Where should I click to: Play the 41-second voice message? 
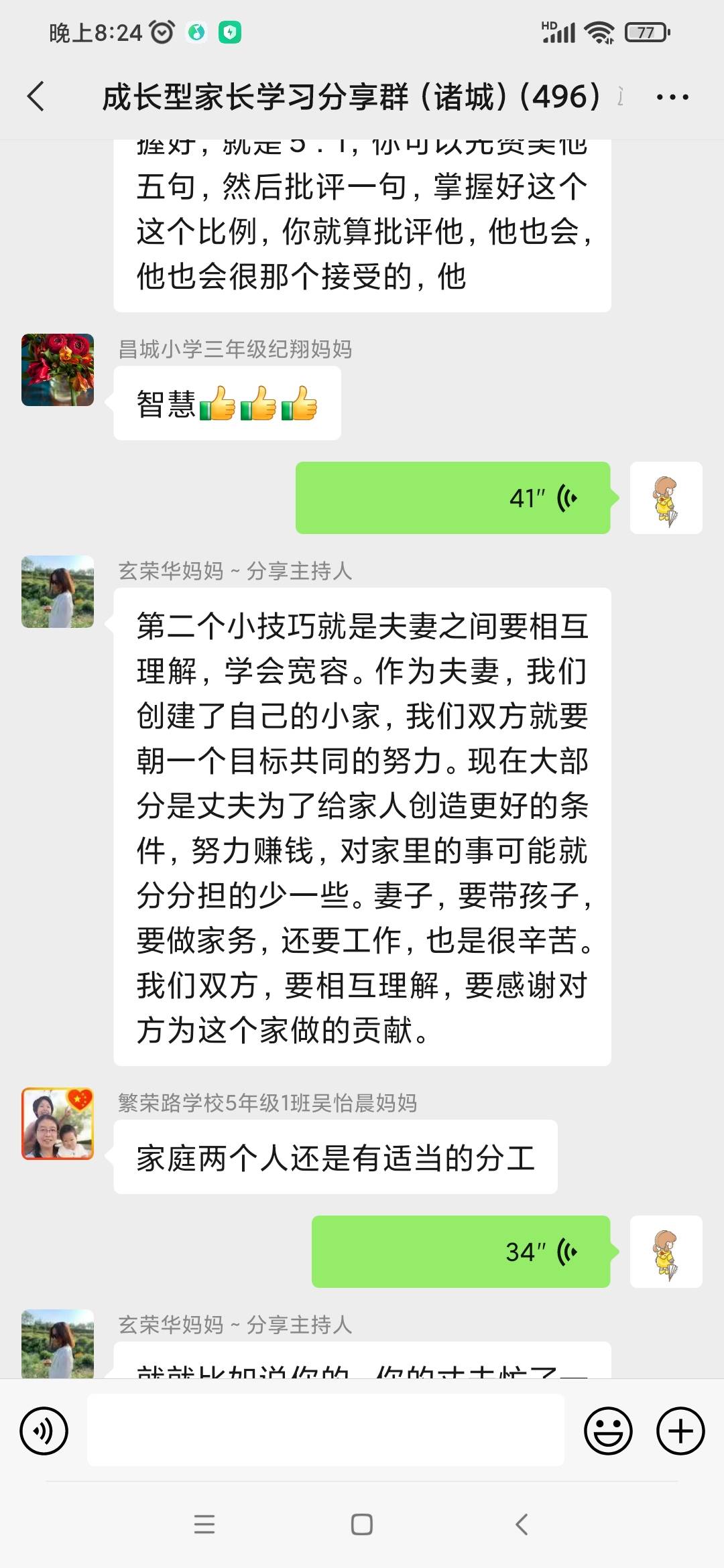pyautogui.click(x=453, y=498)
